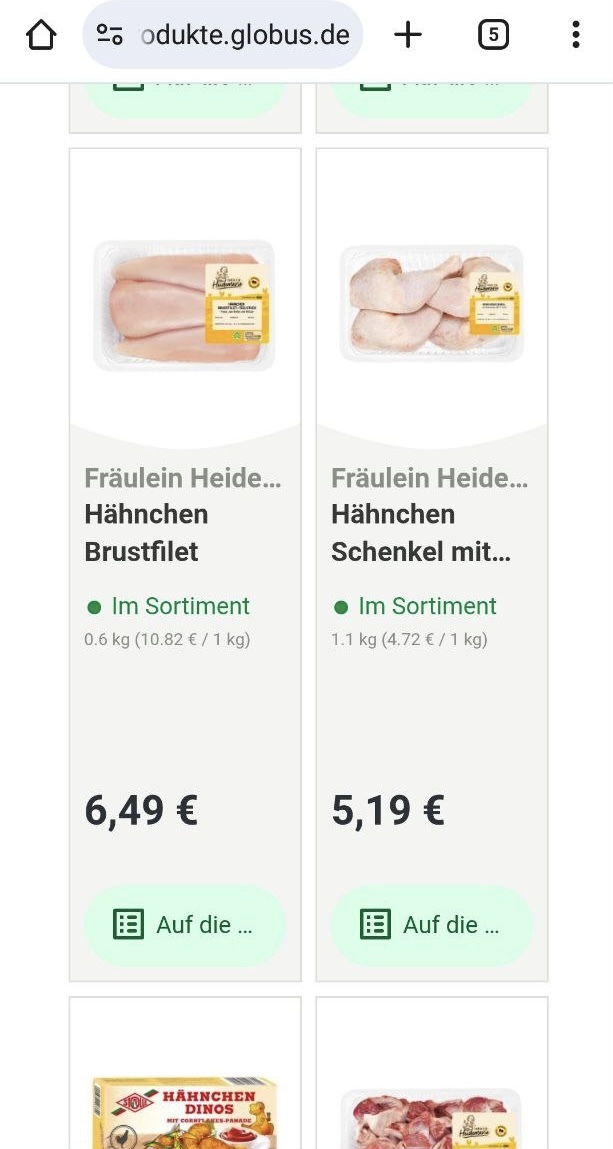Open a new browser tab

(407, 36)
